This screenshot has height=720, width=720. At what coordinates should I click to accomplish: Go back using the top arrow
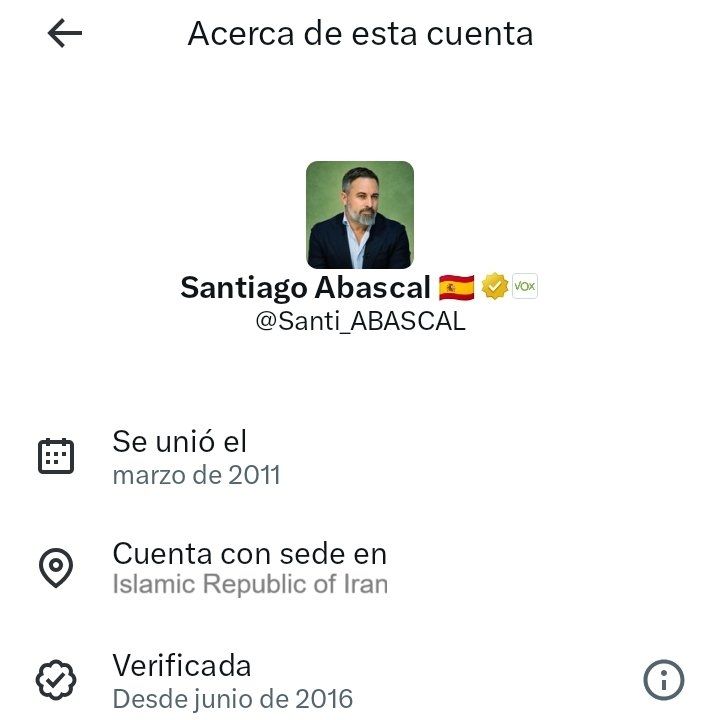tap(65, 34)
